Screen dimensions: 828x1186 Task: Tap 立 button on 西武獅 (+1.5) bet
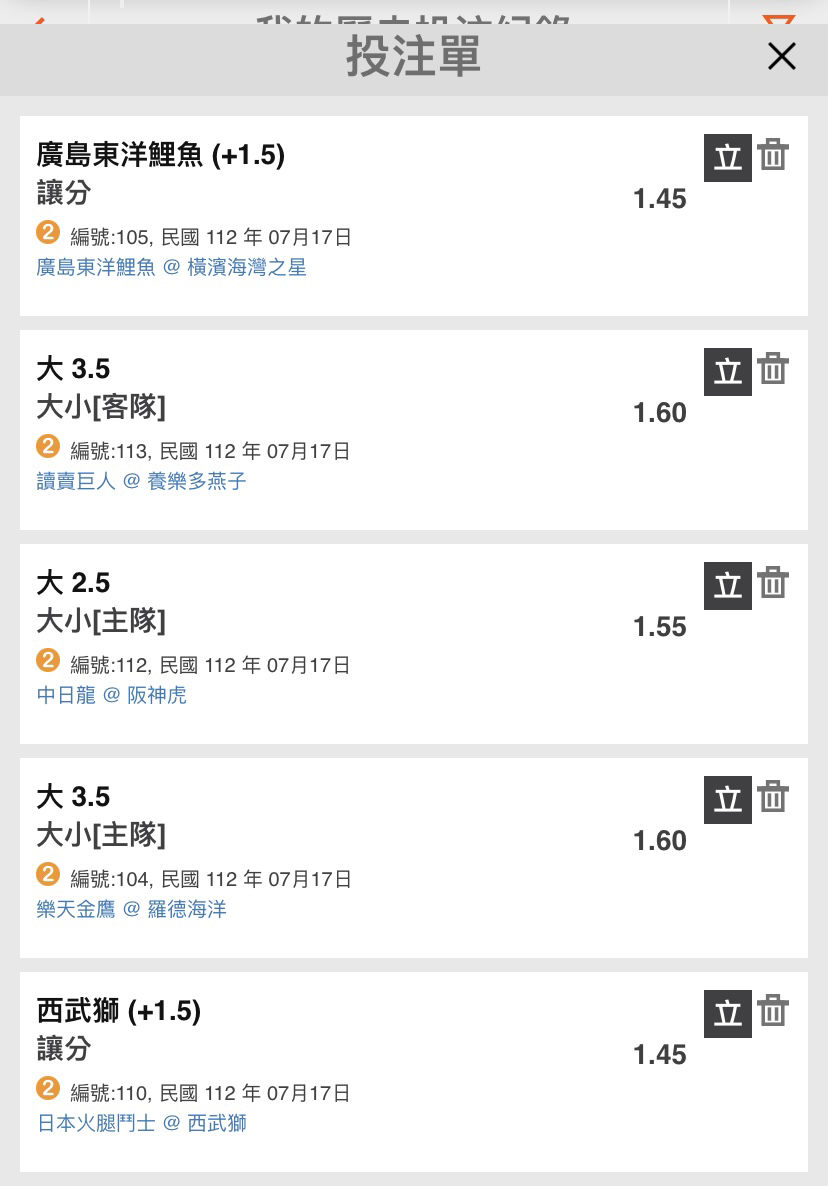[x=727, y=1014]
